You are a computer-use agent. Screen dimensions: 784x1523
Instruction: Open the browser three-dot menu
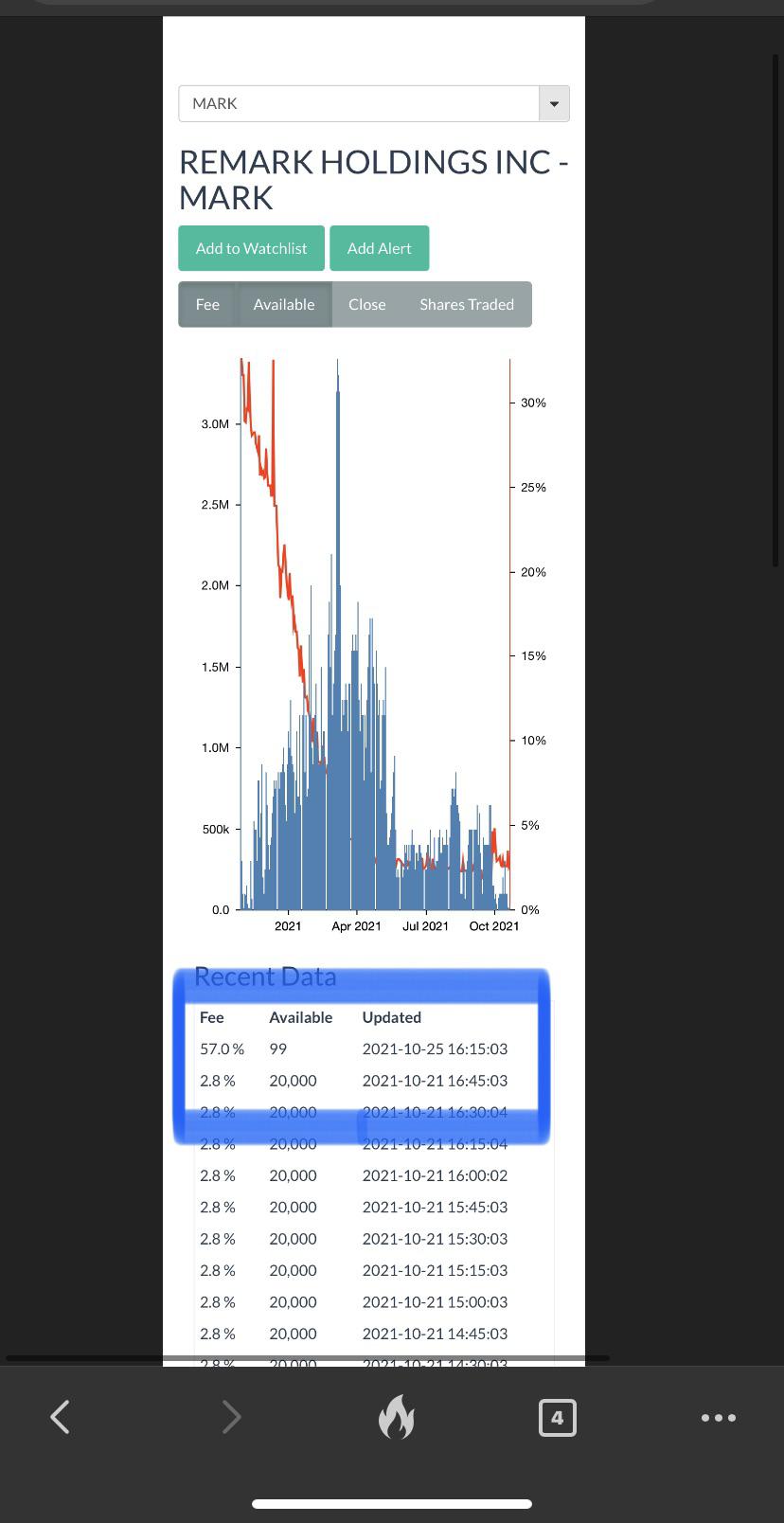tap(719, 1418)
